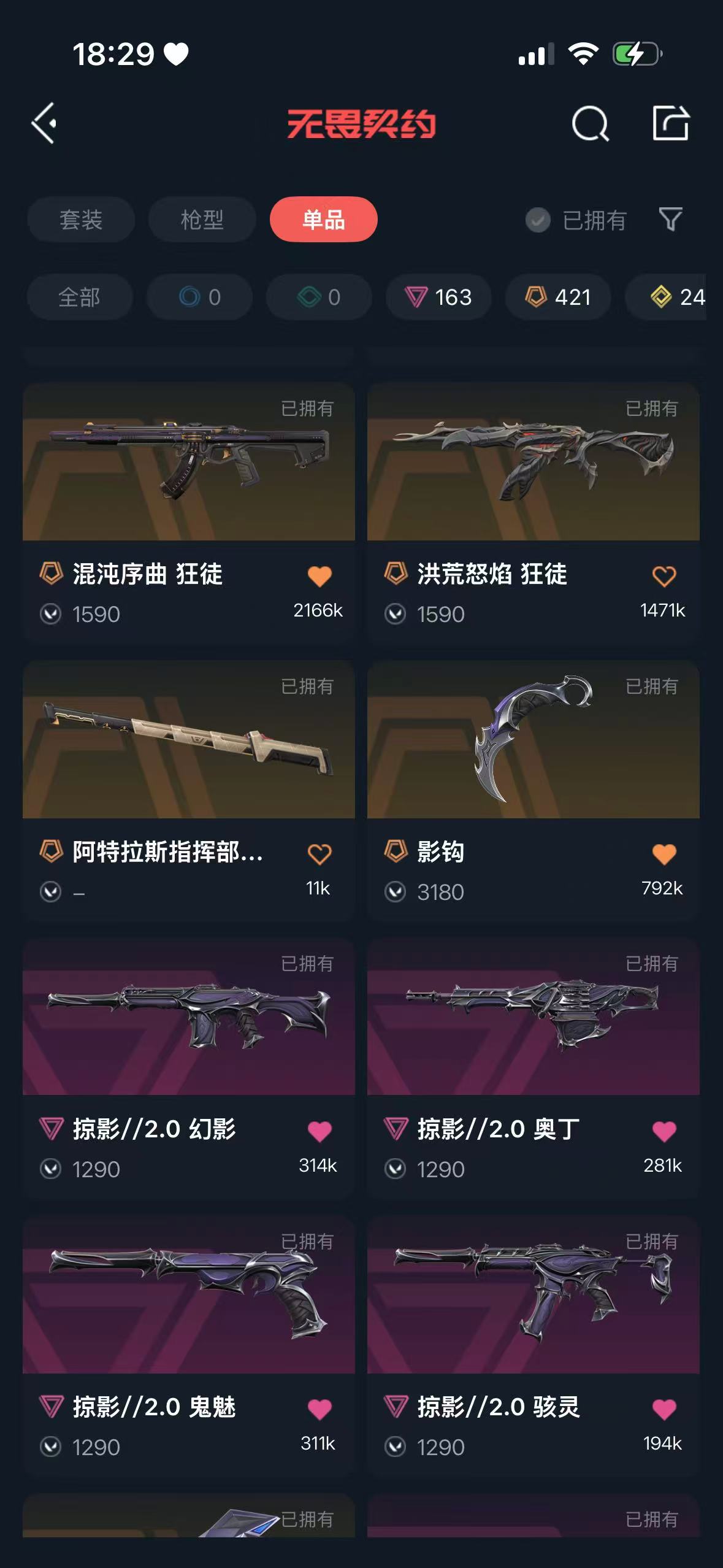Open the 掠影//2.0 幻影 skin card
Viewport: 723px width, 1568px height.
pyautogui.click(x=189, y=1068)
